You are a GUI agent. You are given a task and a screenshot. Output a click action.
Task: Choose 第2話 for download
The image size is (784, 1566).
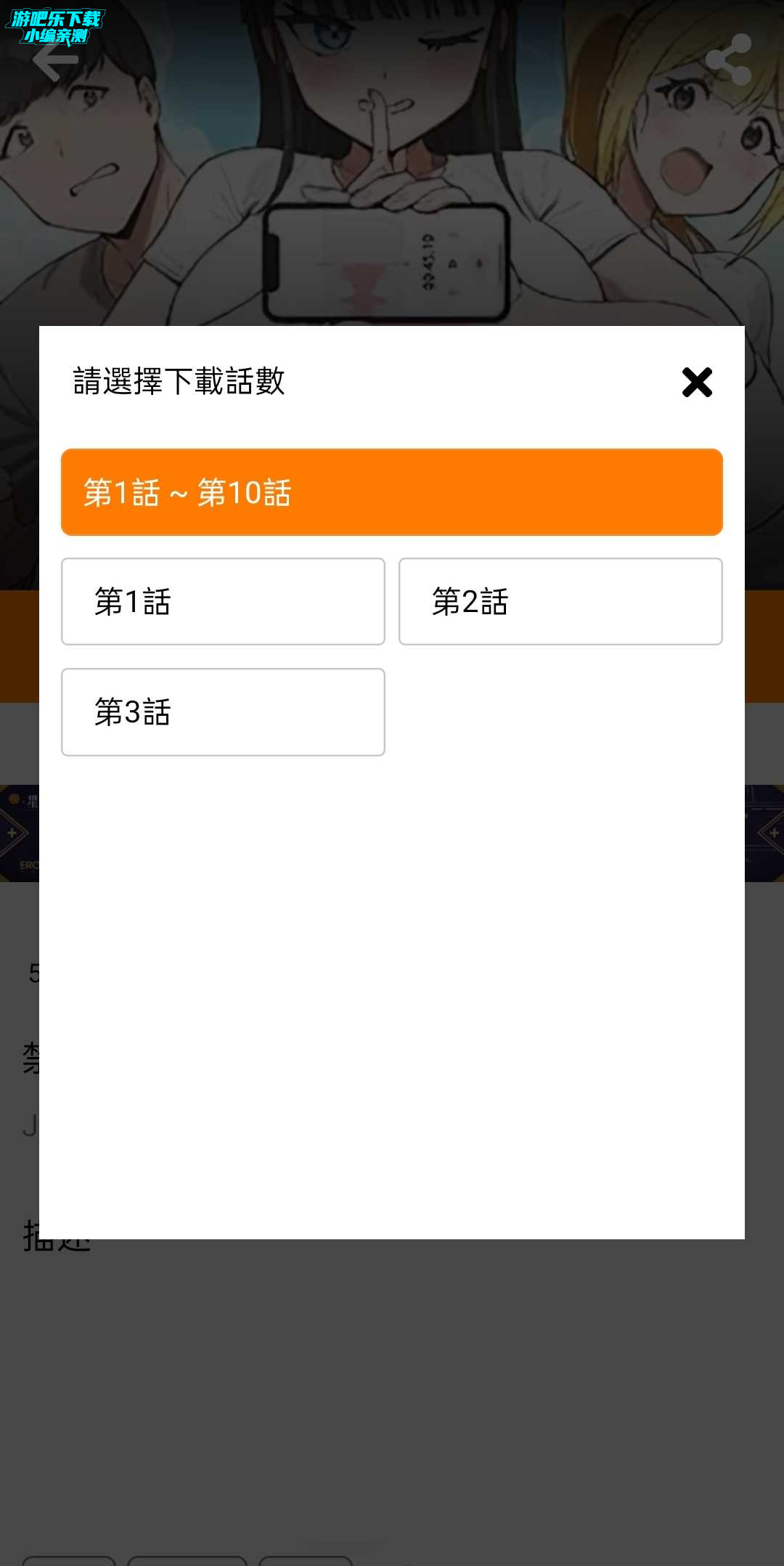click(560, 601)
